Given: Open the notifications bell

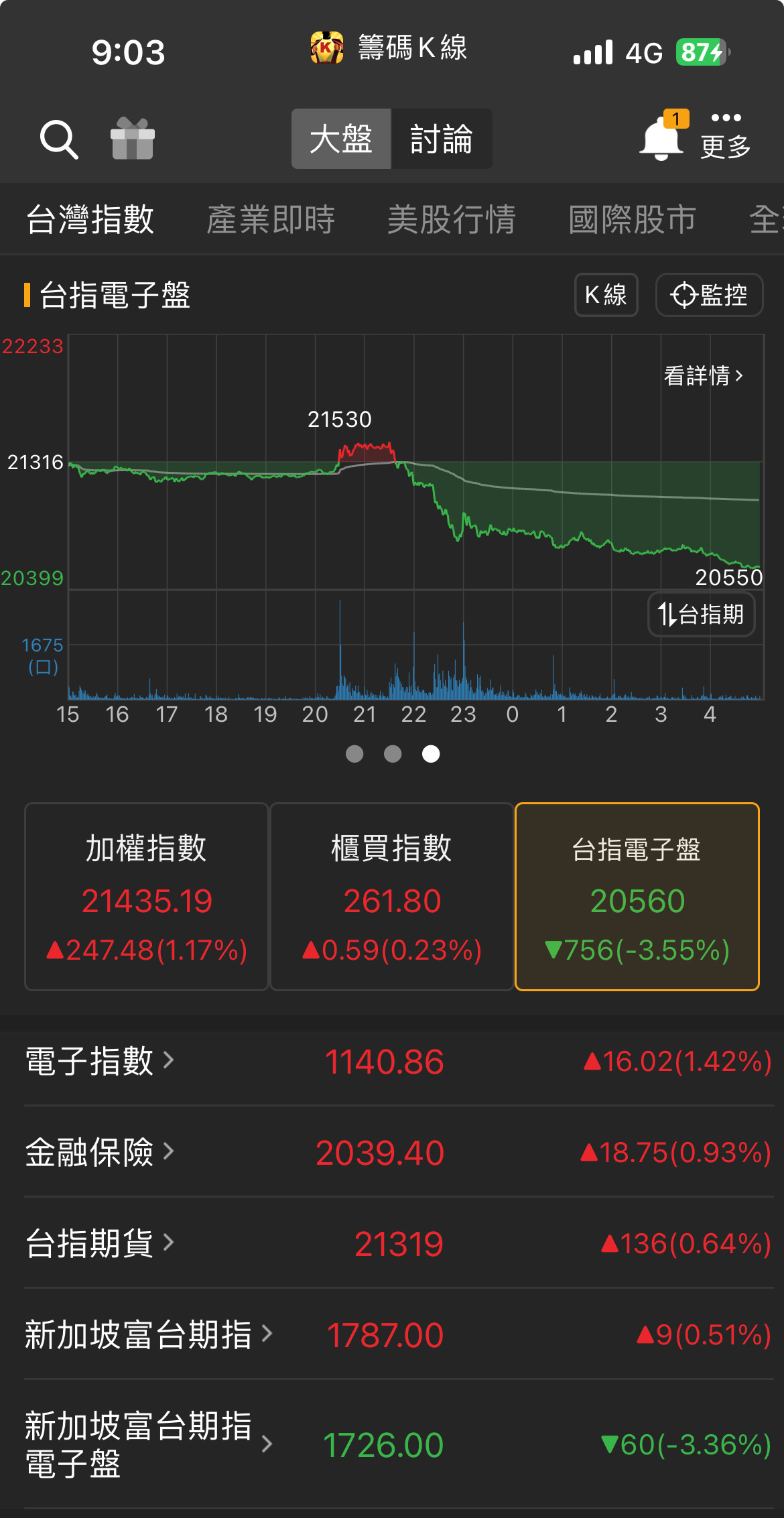Looking at the screenshot, I should [x=661, y=137].
